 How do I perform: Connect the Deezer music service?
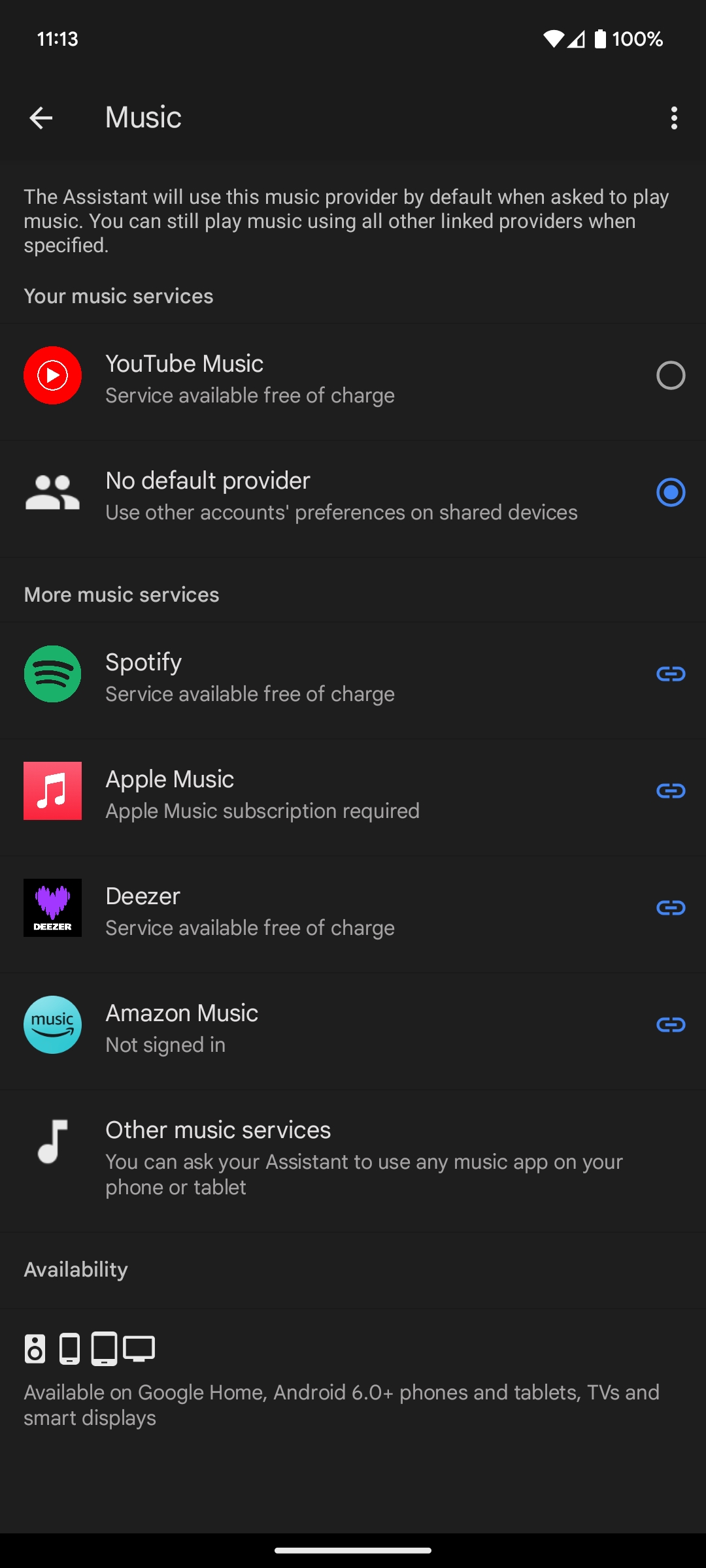(670, 908)
